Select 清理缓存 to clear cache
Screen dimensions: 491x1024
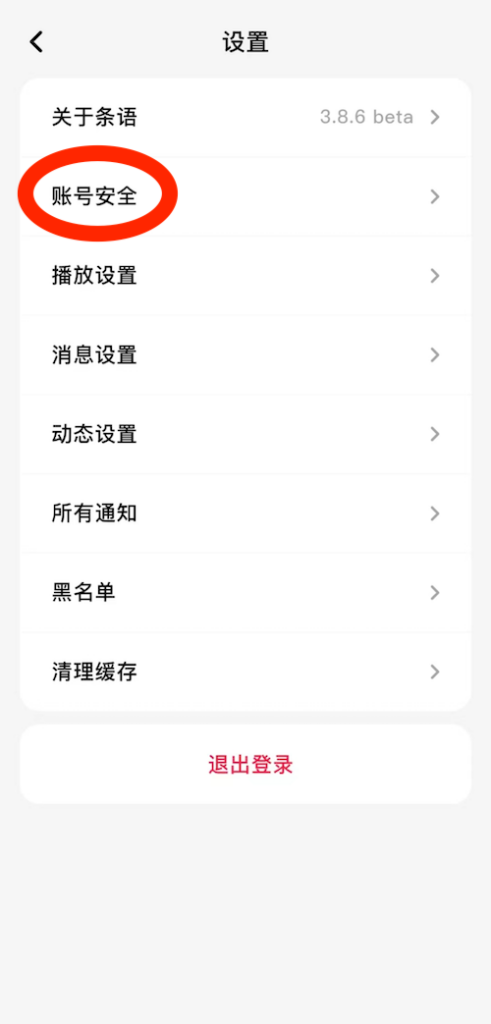point(246,671)
